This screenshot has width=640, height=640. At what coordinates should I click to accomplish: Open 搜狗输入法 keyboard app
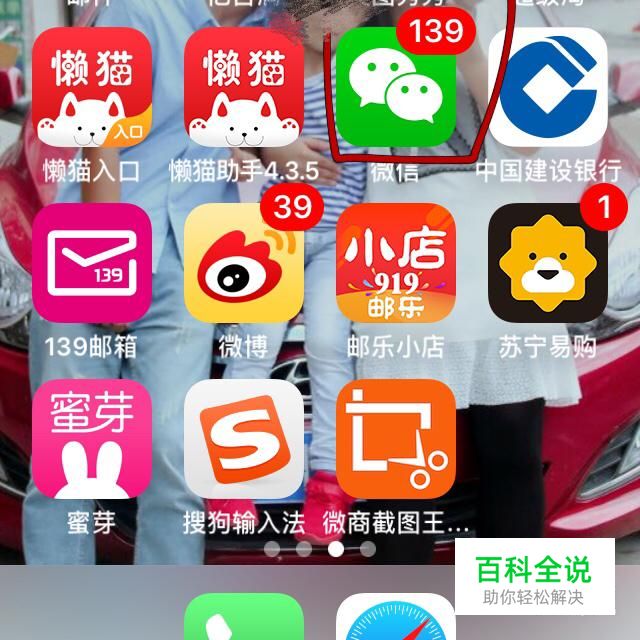[x=244, y=438]
